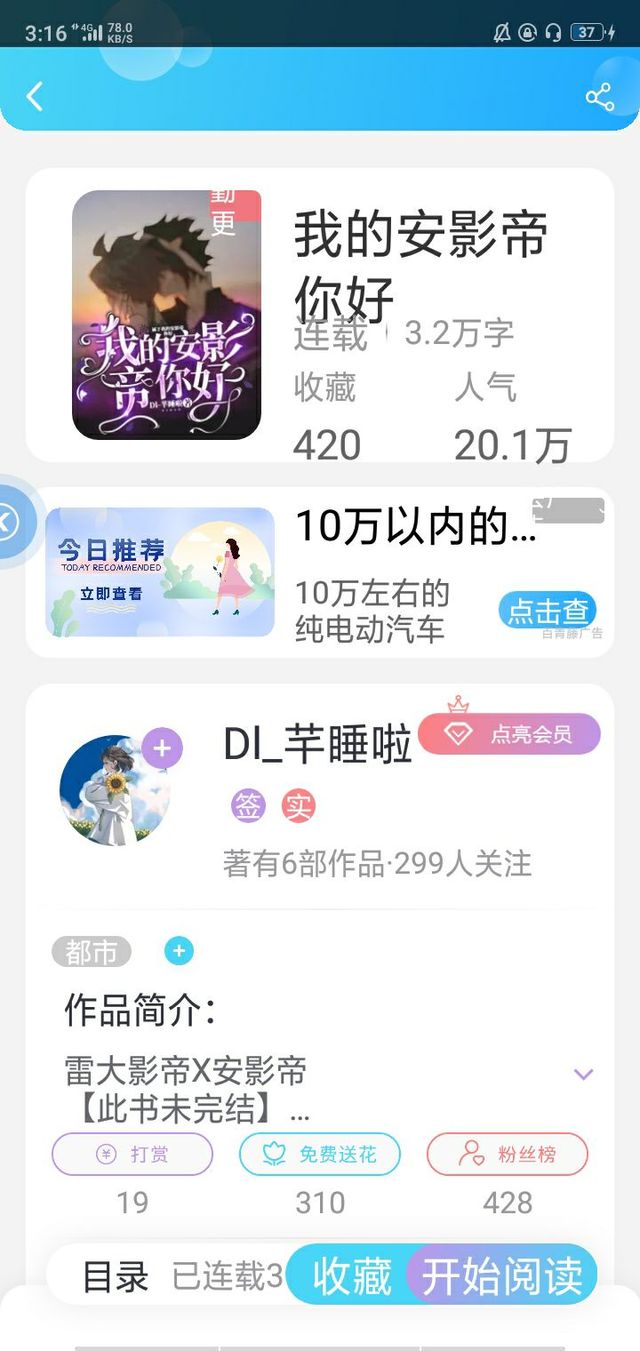The image size is (640, 1351).
Task: Add the book with 收藏
Action: [352, 1276]
